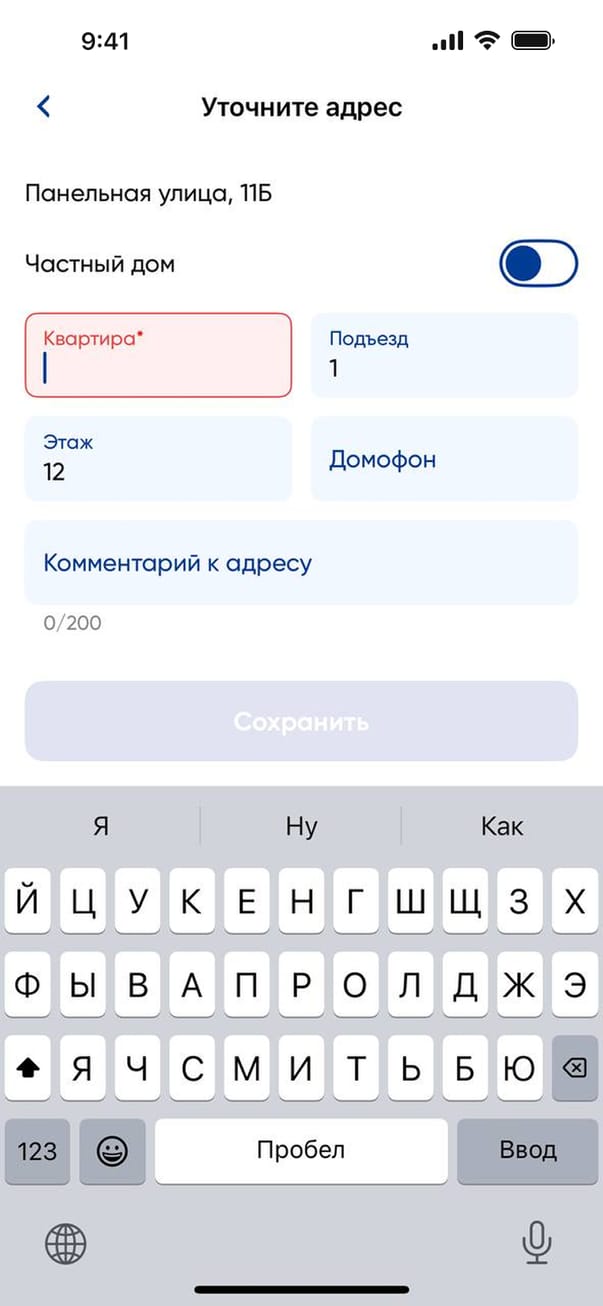Go back from the address screen
603x1306 pixels.
pos(43,106)
